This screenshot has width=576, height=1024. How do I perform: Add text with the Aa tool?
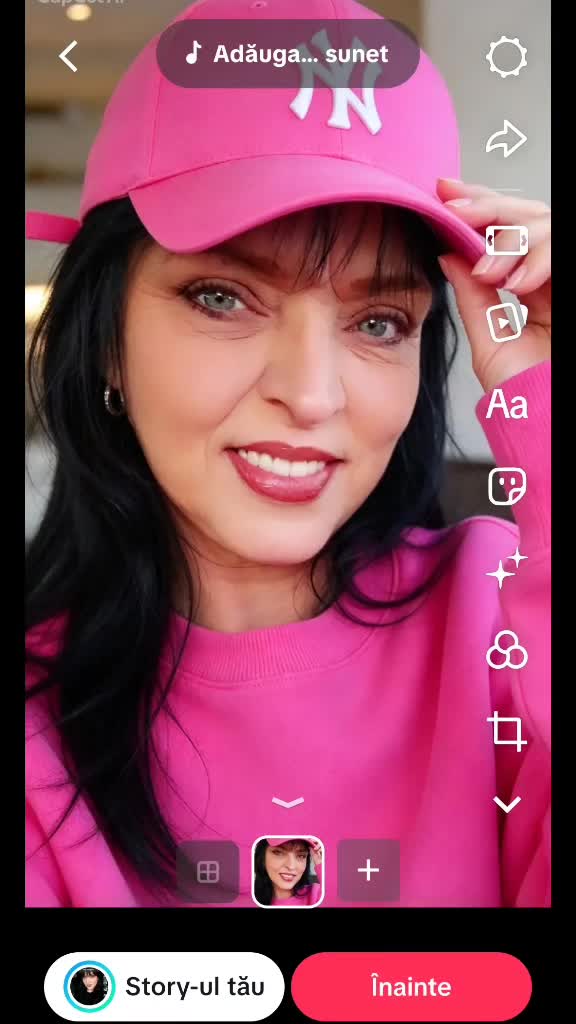click(507, 404)
